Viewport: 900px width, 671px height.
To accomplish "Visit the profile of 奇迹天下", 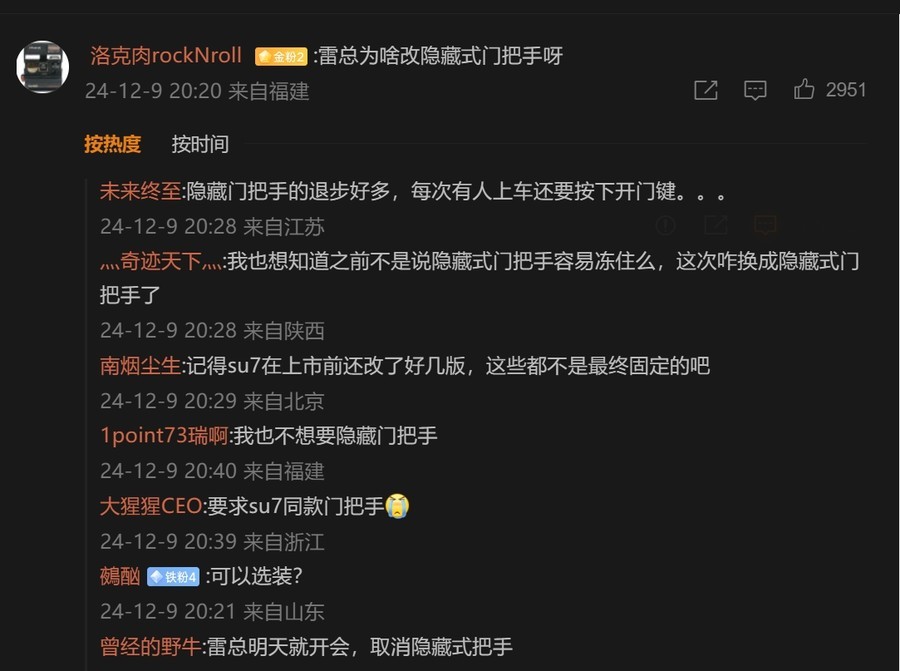I will [161, 261].
